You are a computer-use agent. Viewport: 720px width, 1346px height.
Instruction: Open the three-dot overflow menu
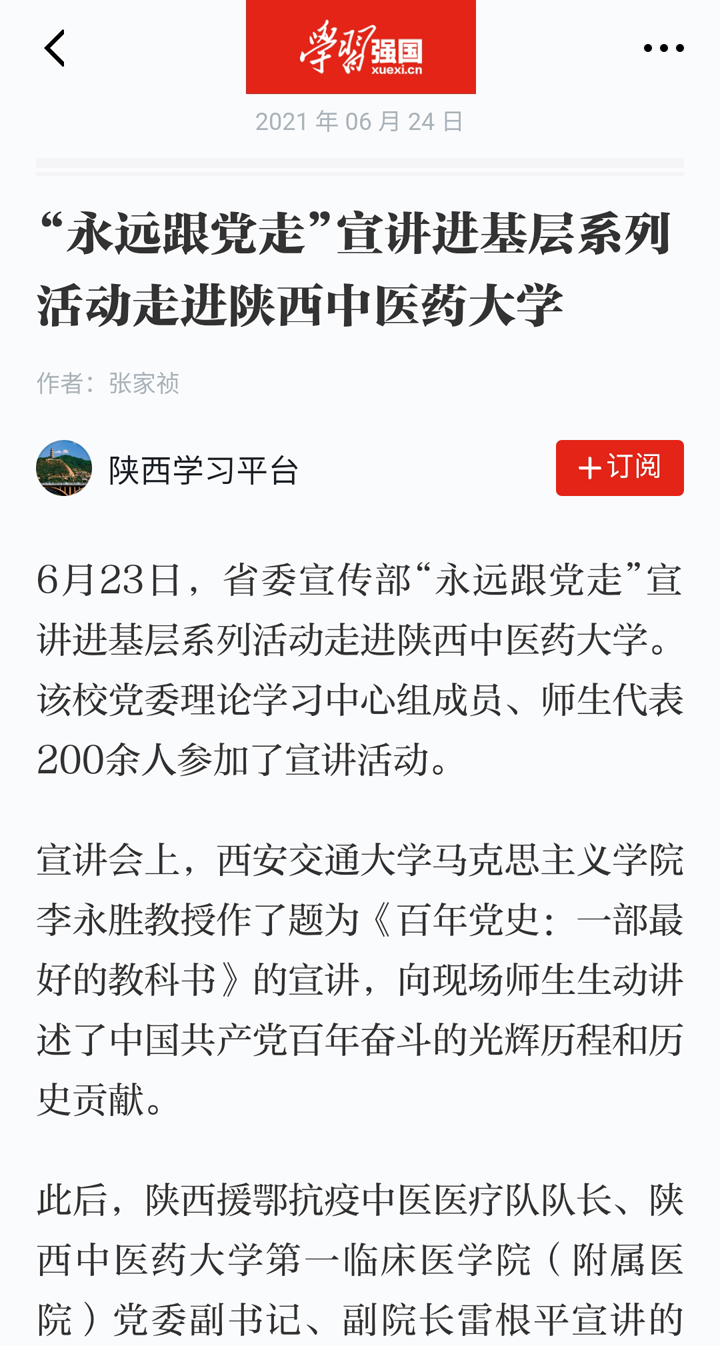(x=663, y=48)
